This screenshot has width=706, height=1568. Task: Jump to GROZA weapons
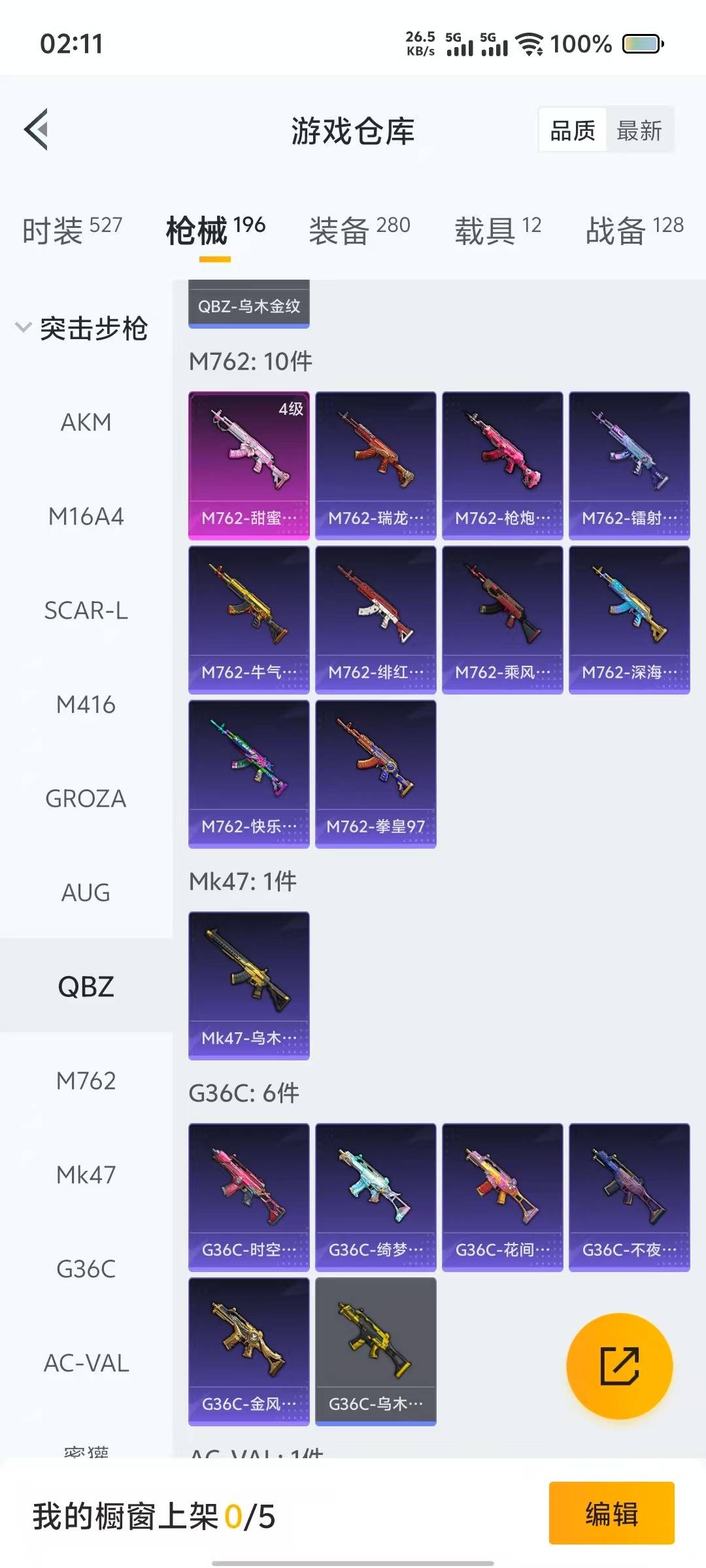point(86,799)
